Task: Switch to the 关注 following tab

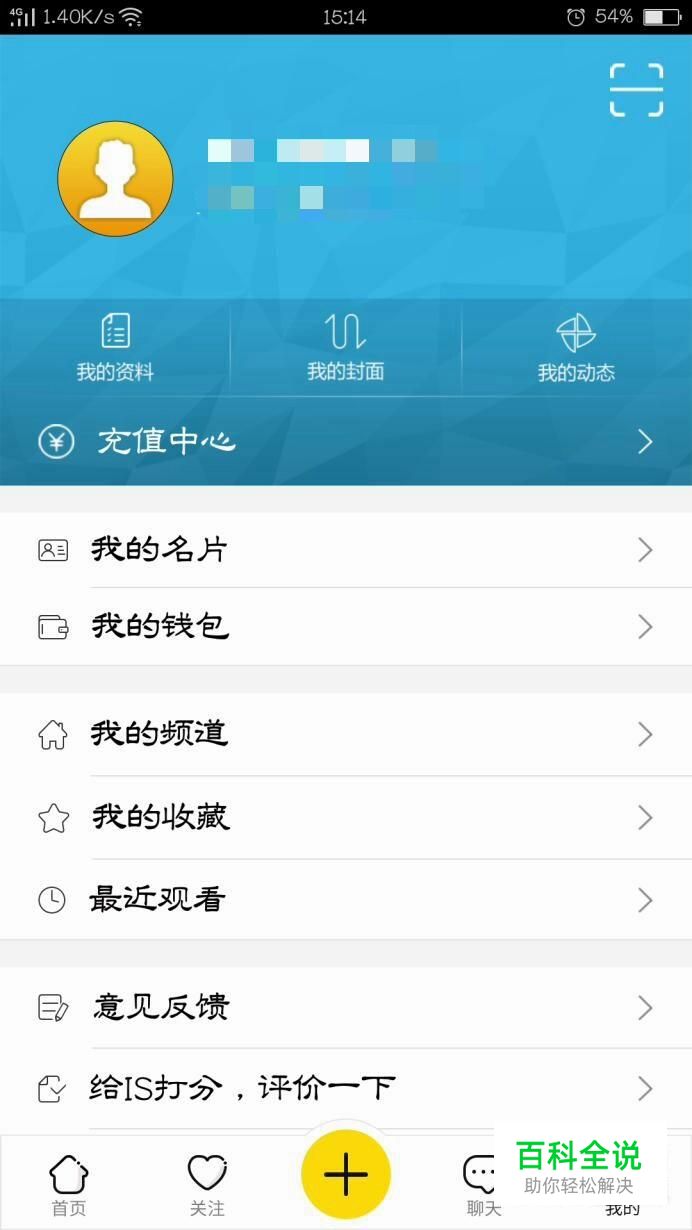Action: 207,1185
